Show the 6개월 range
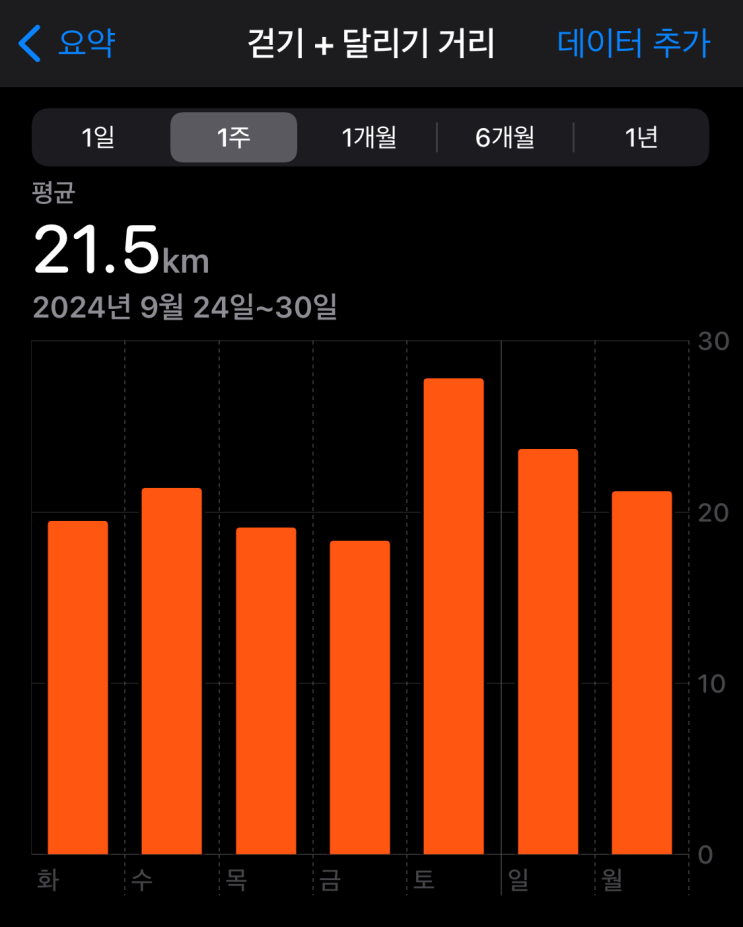The height and width of the screenshot is (927, 743). [x=505, y=138]
